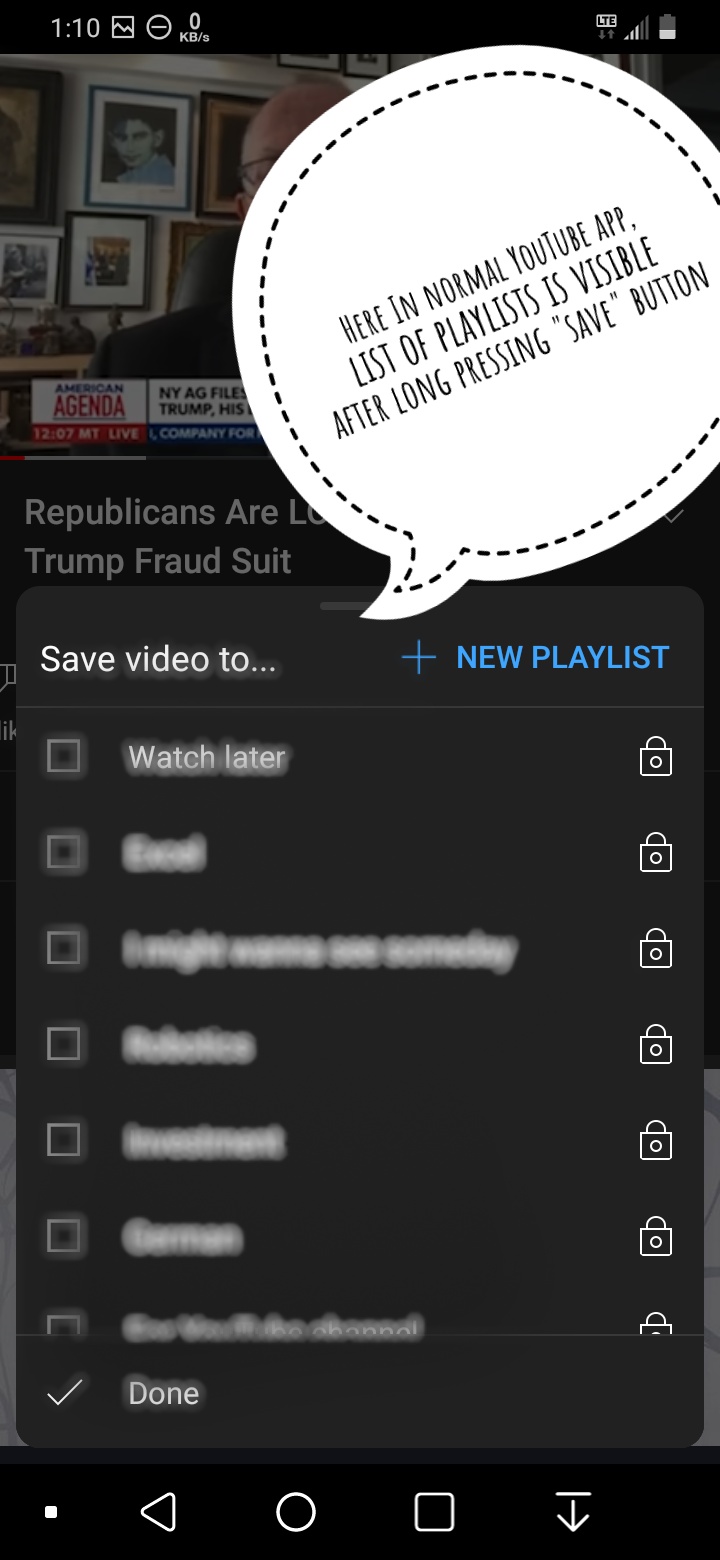This screenshot has height=1560, width=720.
Task: Tap NEW PLAYLIST to create a playlist
Action: coord(562,657)
